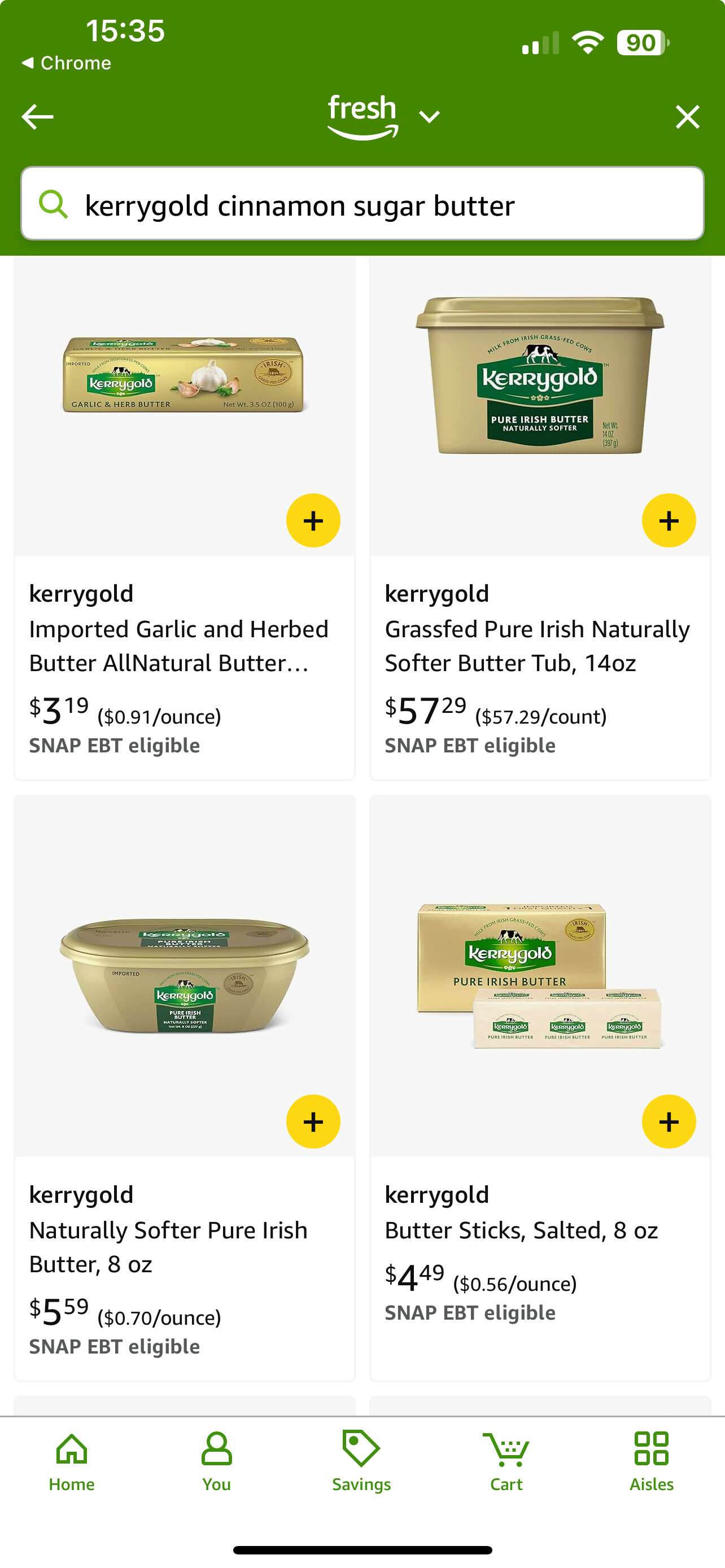
Task: Add Naturally Softer Butter Tub 14oz to cart
Action: (x=669, y=520)
